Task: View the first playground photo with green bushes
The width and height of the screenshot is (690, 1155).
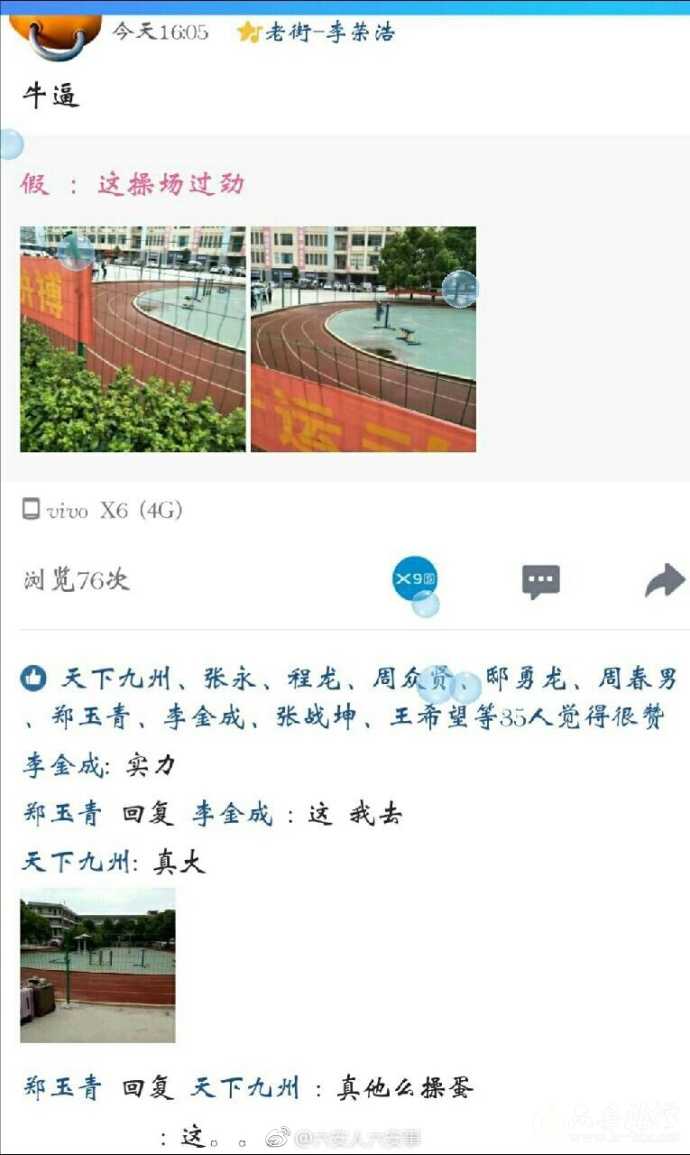Action: coord(132,339)
